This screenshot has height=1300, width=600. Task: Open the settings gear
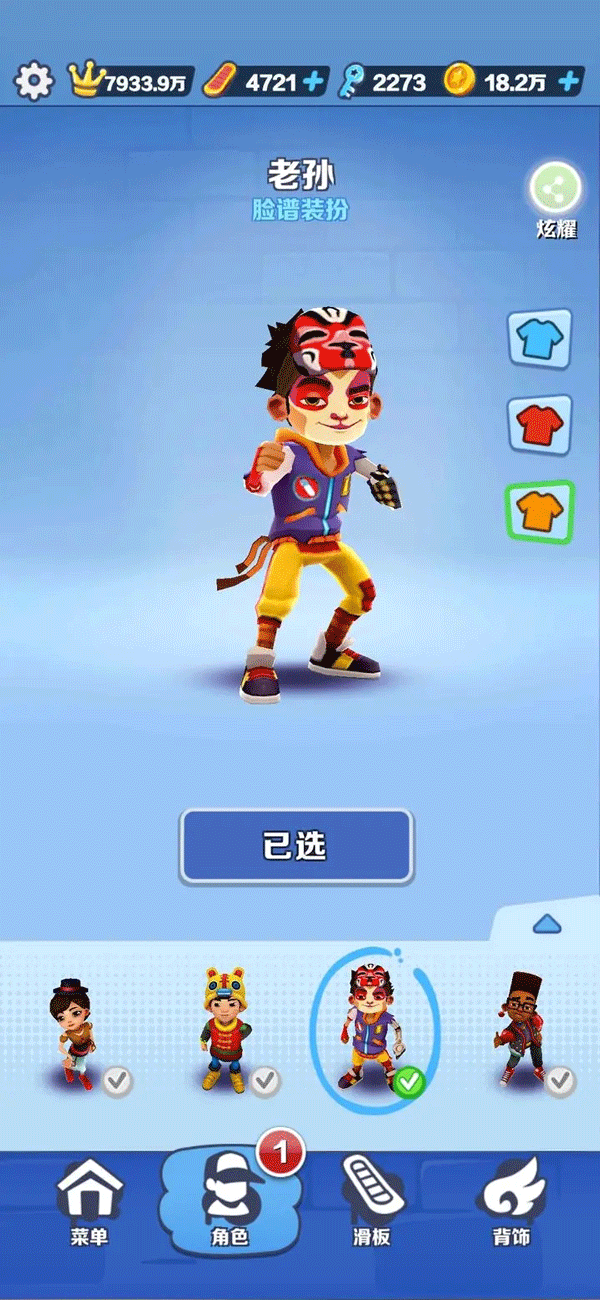[x=34, y=80]
